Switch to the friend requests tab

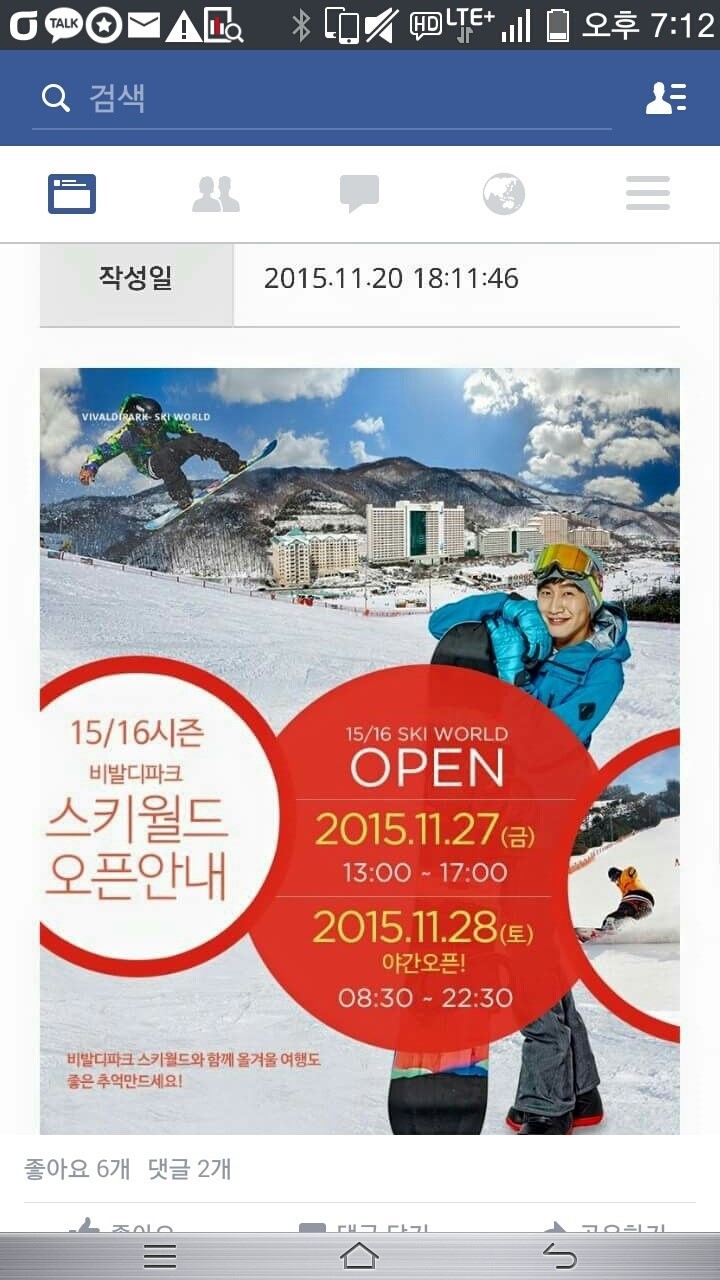[216, 194]
